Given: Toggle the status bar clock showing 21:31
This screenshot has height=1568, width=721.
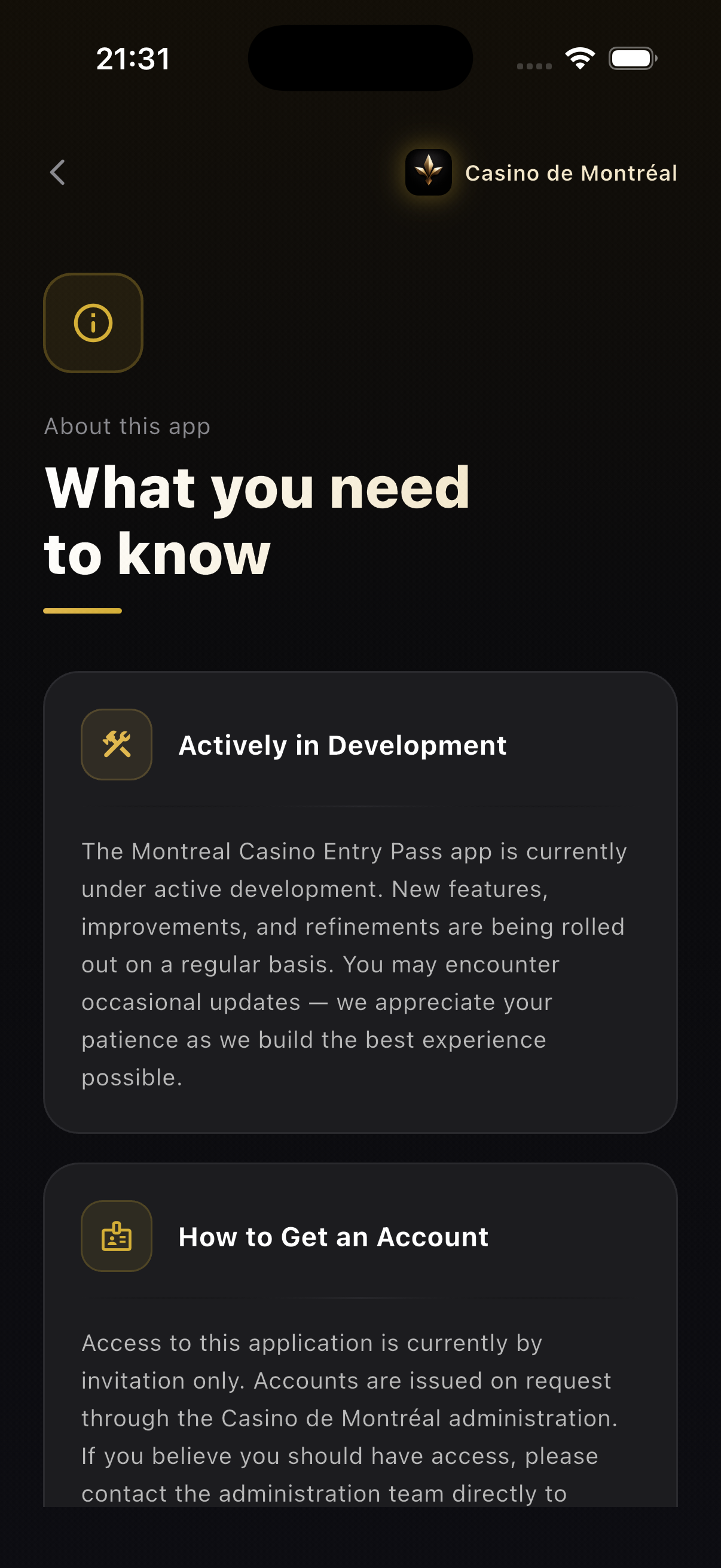Looking at the screenshot, I should click(134, 58).
